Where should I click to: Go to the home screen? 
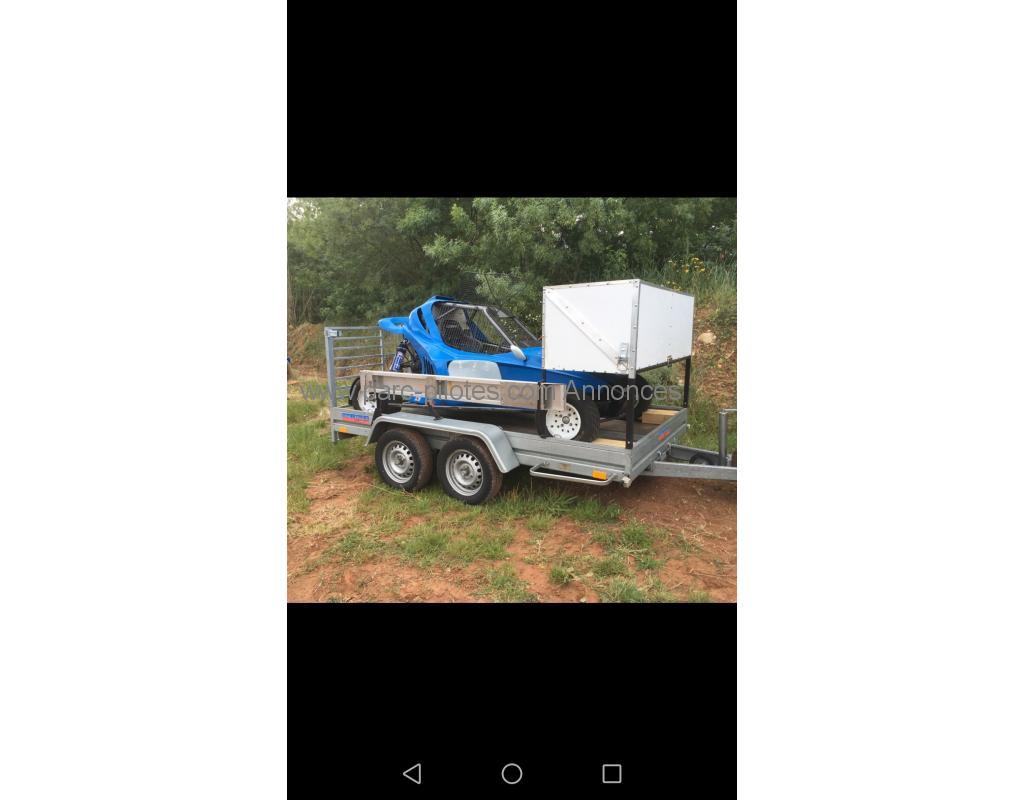click(512, 773)
